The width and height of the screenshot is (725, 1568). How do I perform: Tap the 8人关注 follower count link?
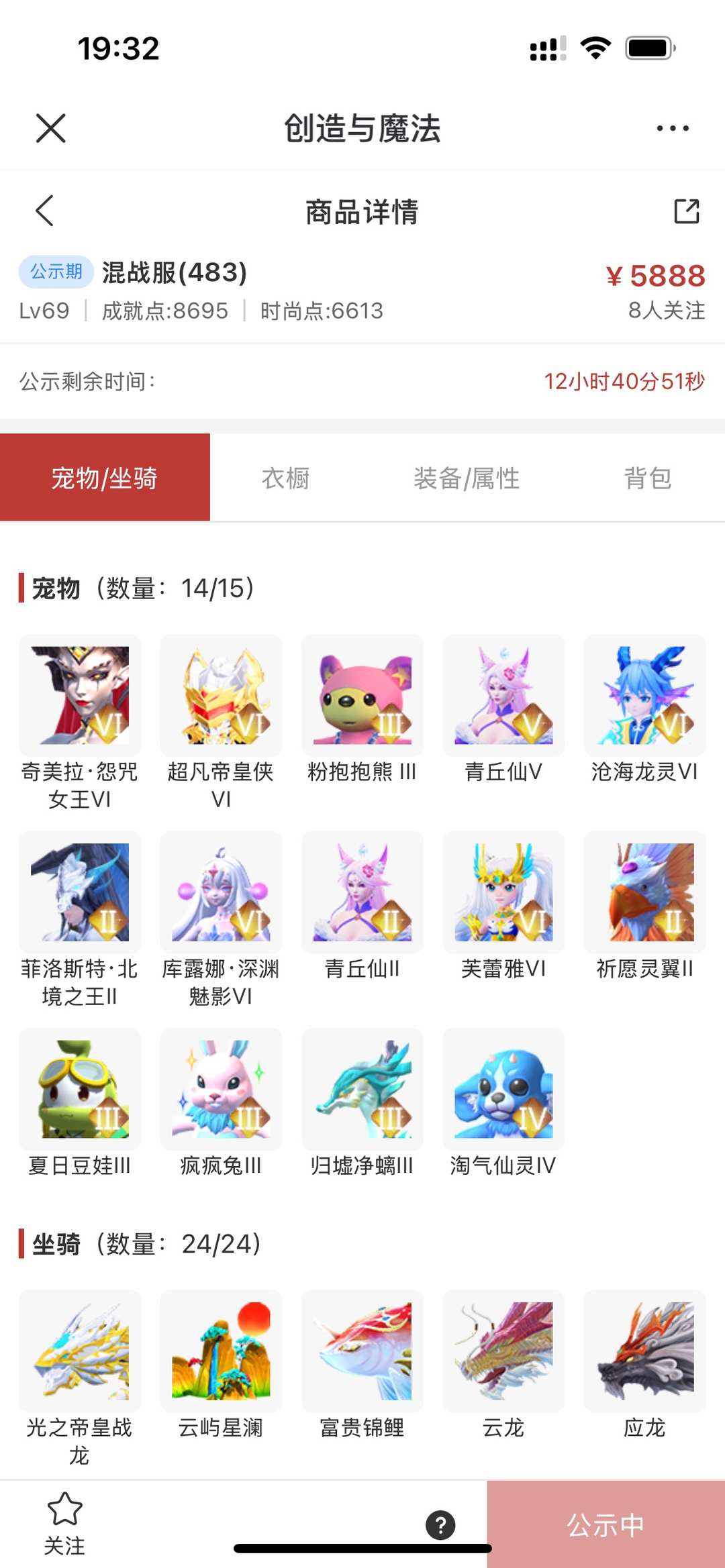[667, 308]
